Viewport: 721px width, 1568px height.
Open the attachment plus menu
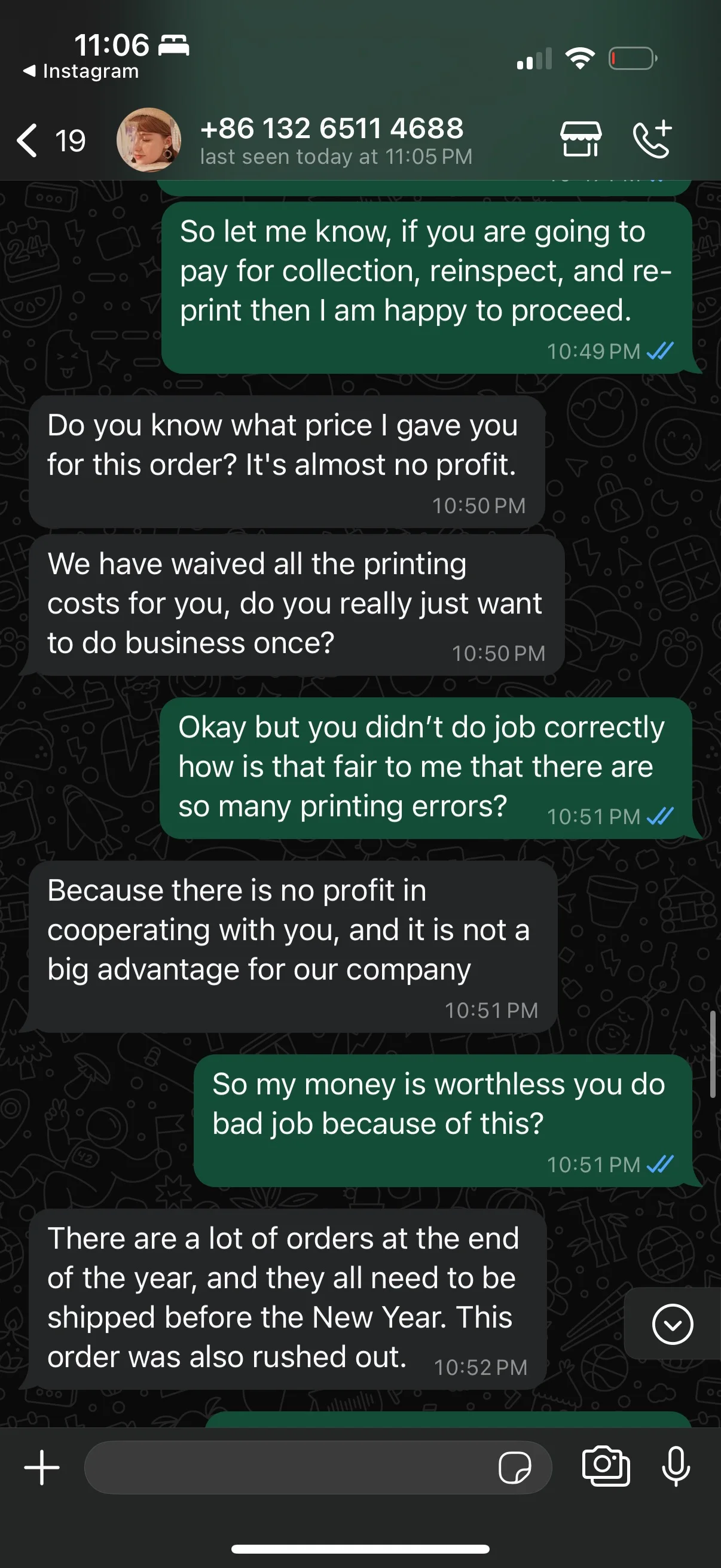coord(42,1468)
